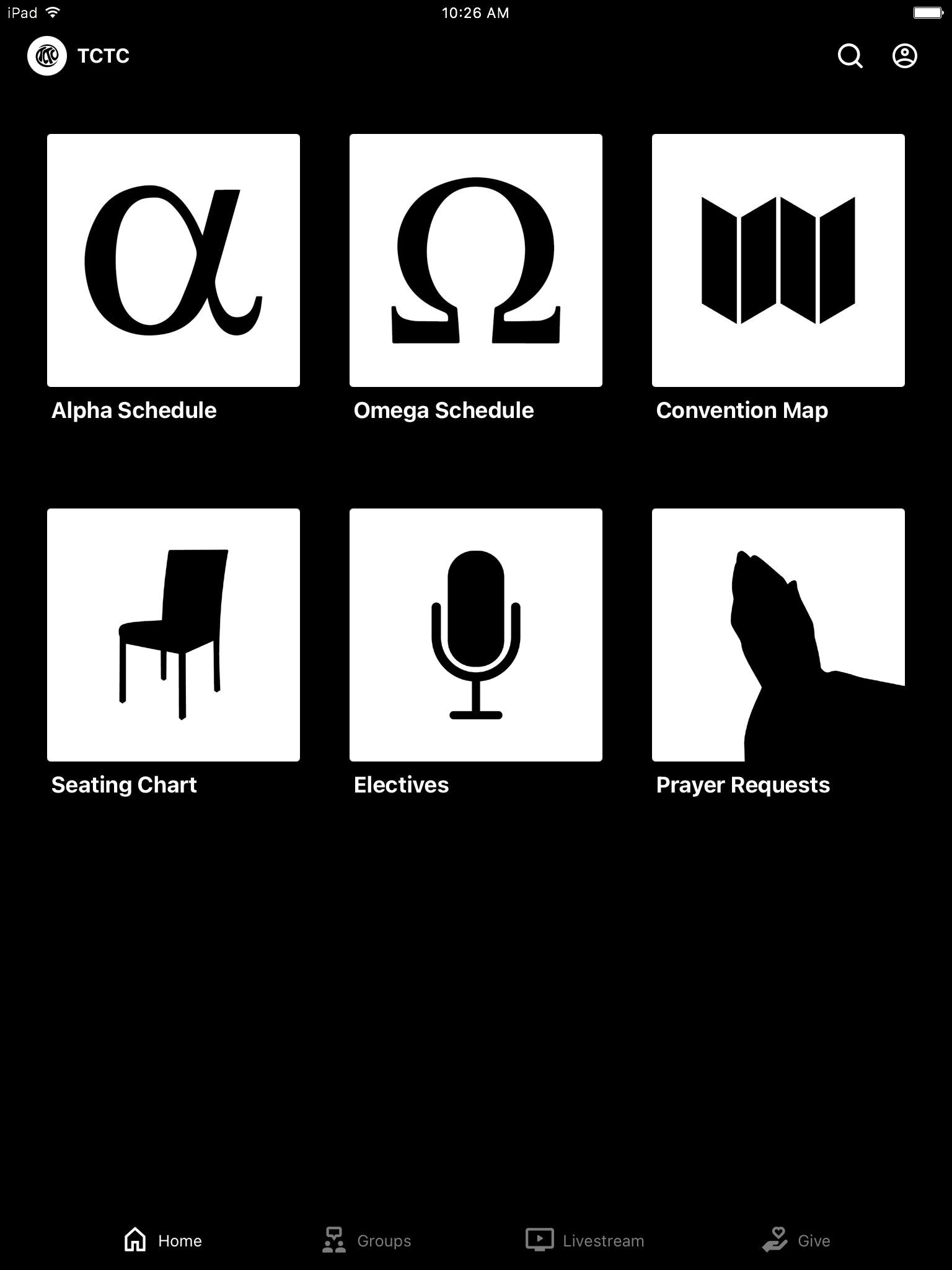The image size is (952, 1270).
Task: View the Convention Map
Action: [778, 260]
